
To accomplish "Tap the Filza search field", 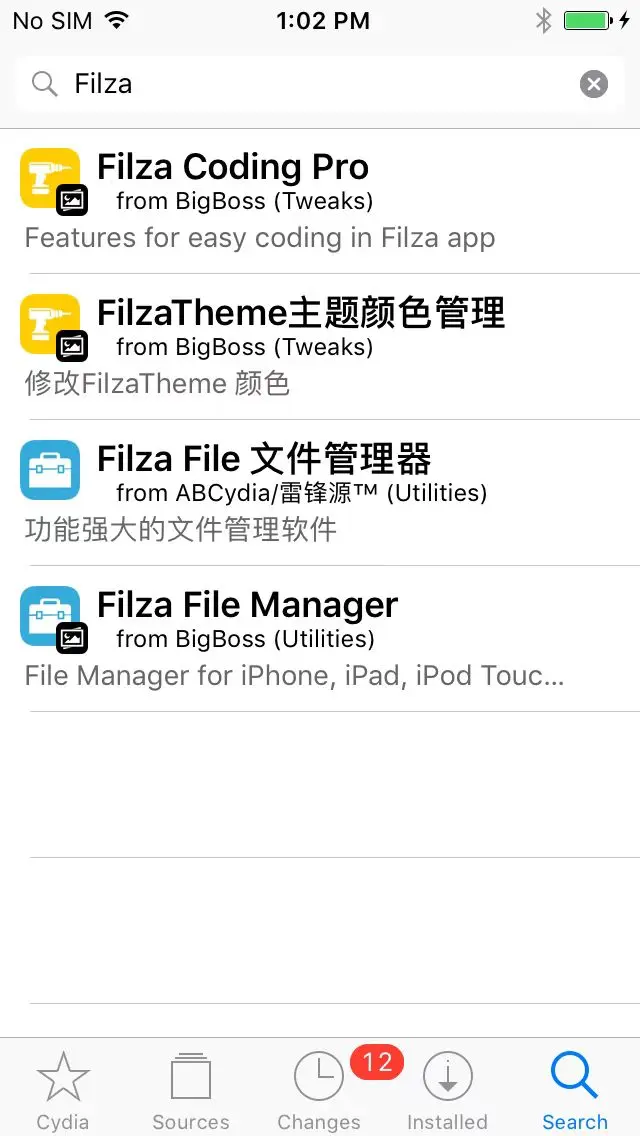I will click(x=320, y=84).
